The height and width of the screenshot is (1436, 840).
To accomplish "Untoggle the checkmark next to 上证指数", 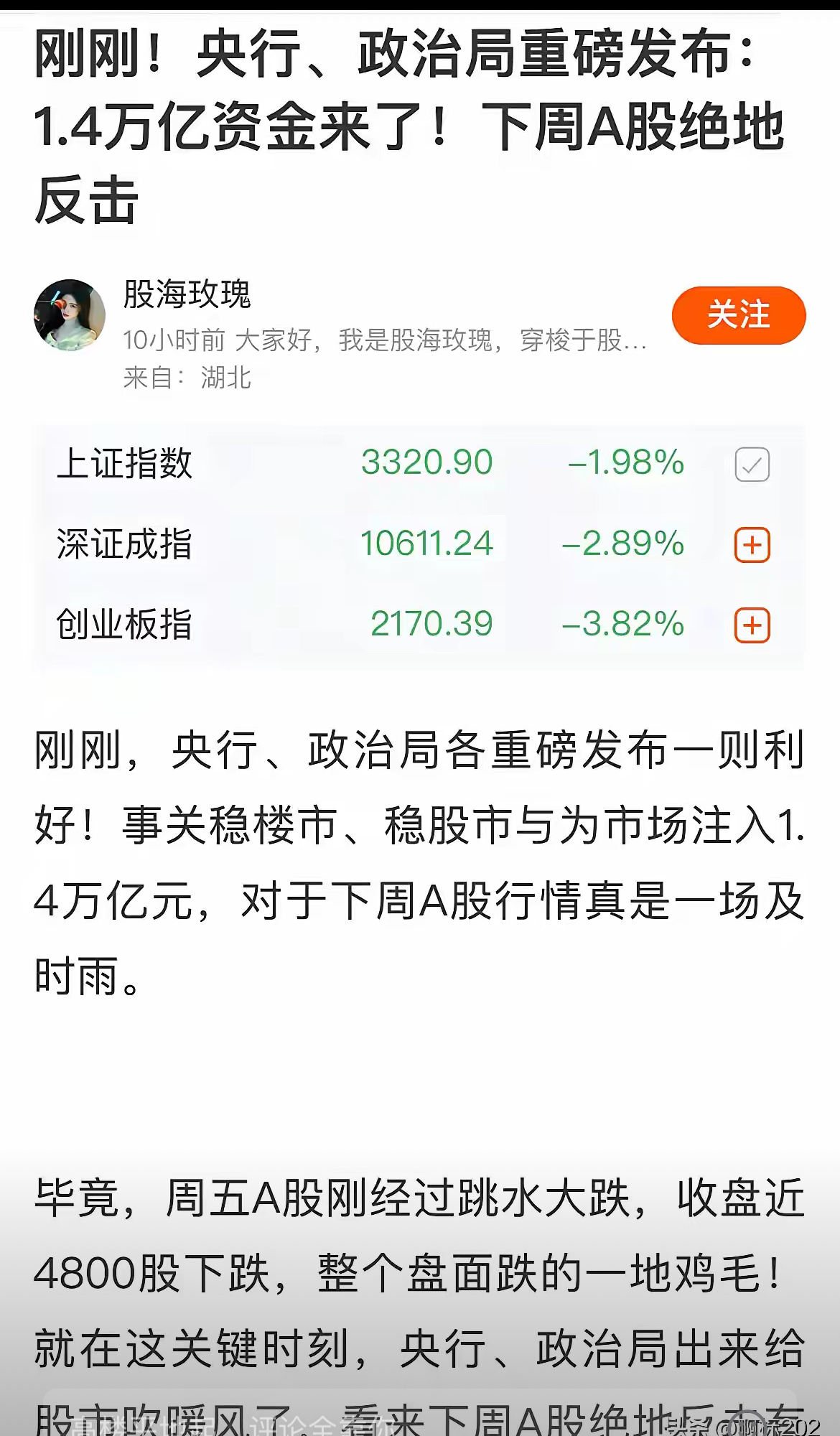I will [x=751, y=464].
